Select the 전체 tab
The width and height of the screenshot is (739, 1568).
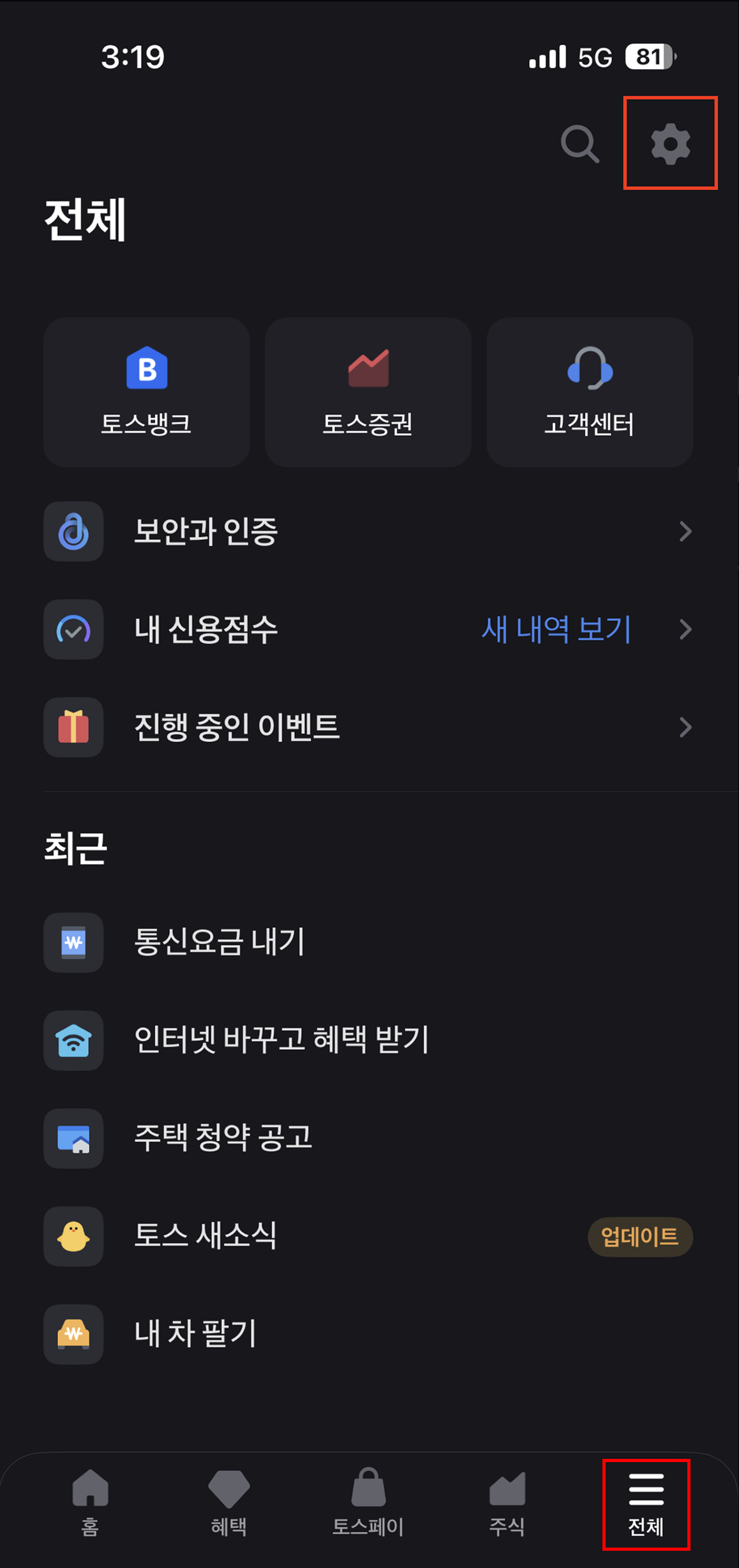[646, 1504]
